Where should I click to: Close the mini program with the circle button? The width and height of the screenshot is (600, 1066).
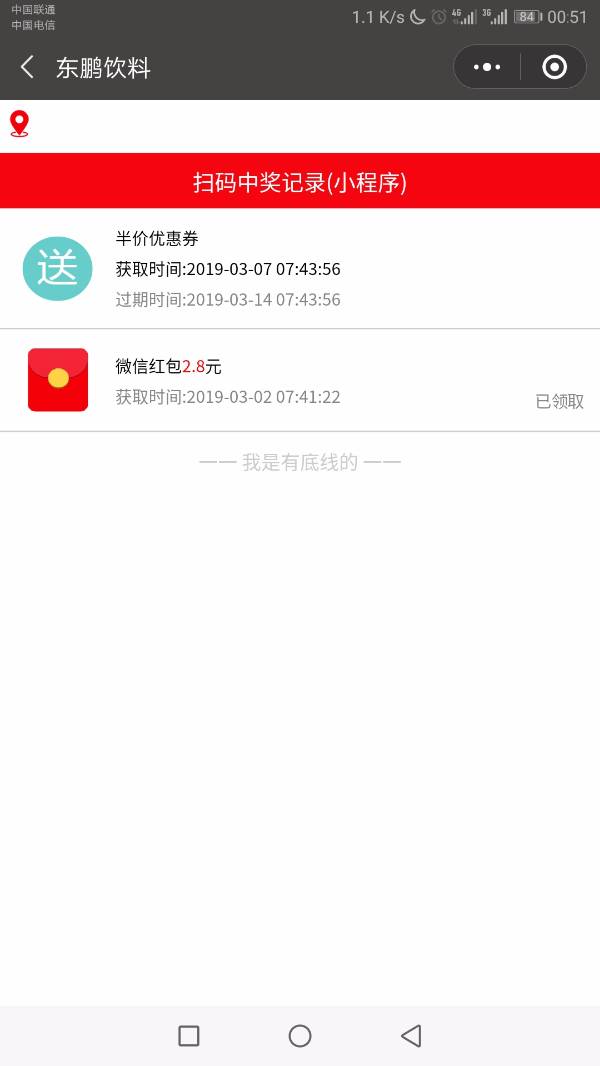554,67
